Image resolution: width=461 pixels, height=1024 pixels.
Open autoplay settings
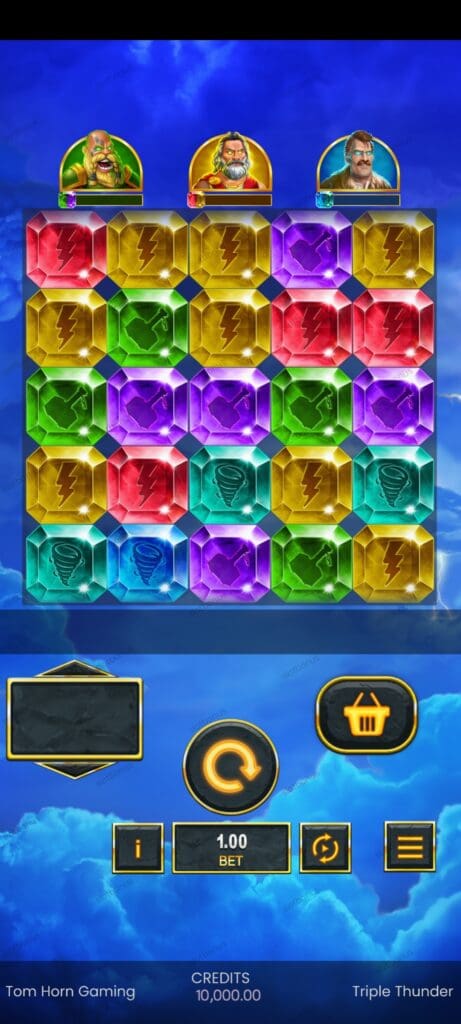(x=325, y=848)
